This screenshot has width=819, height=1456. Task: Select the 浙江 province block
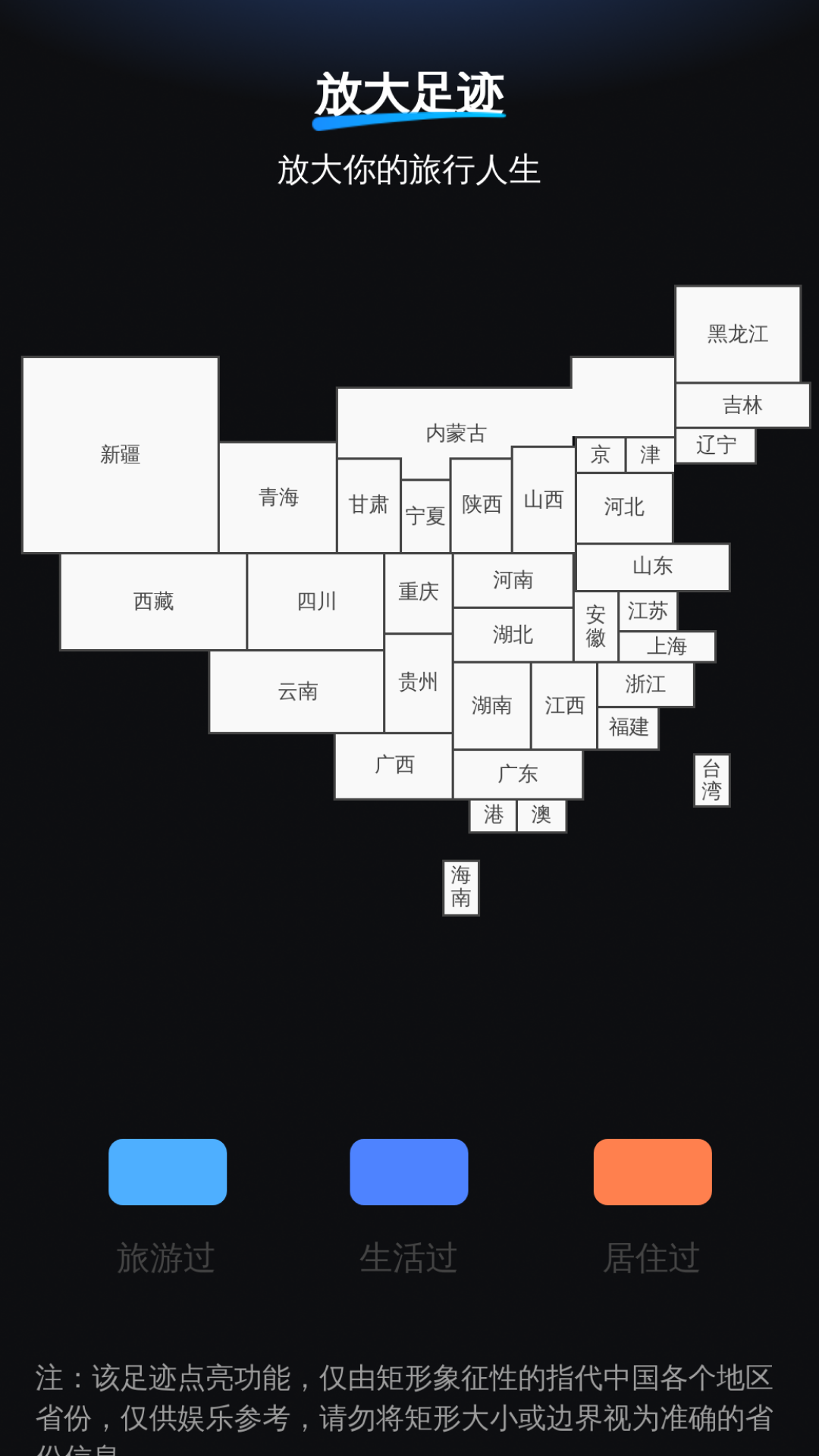pyautogui.click(x=645, y=684)
